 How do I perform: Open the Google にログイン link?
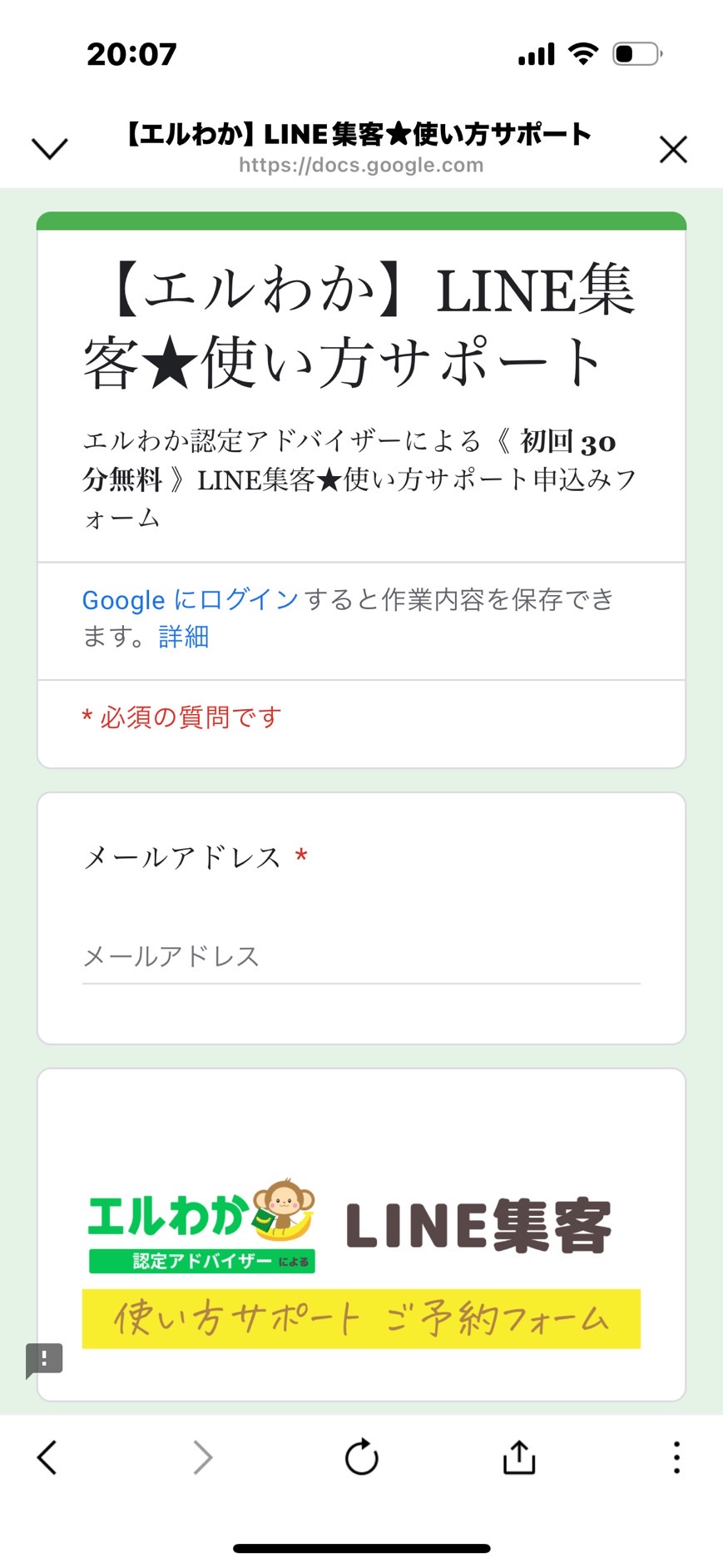click(x=190, y=599)
